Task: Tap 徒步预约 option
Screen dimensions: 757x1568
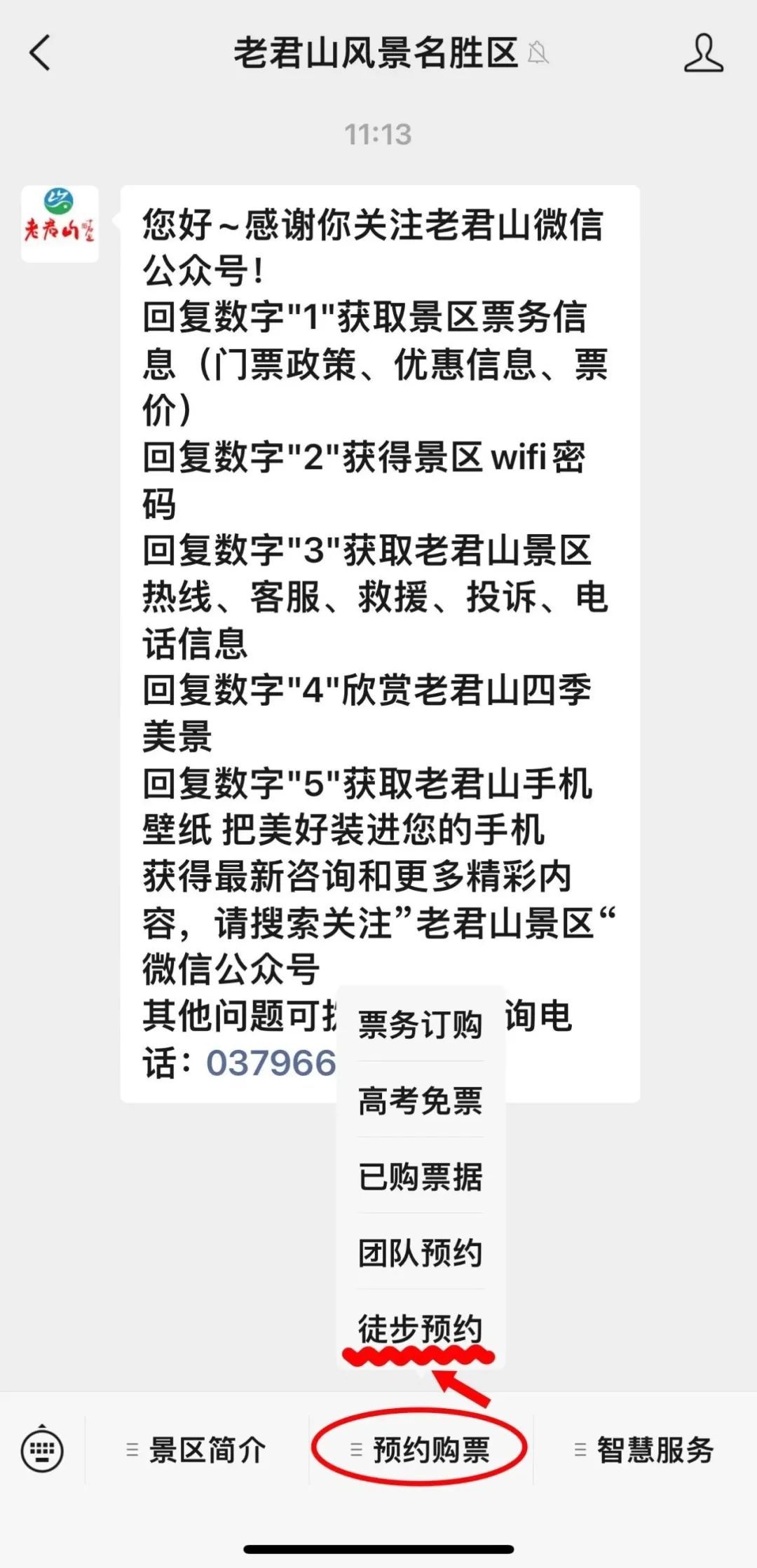Action: pyautogui.click(x=421, y=1328)
